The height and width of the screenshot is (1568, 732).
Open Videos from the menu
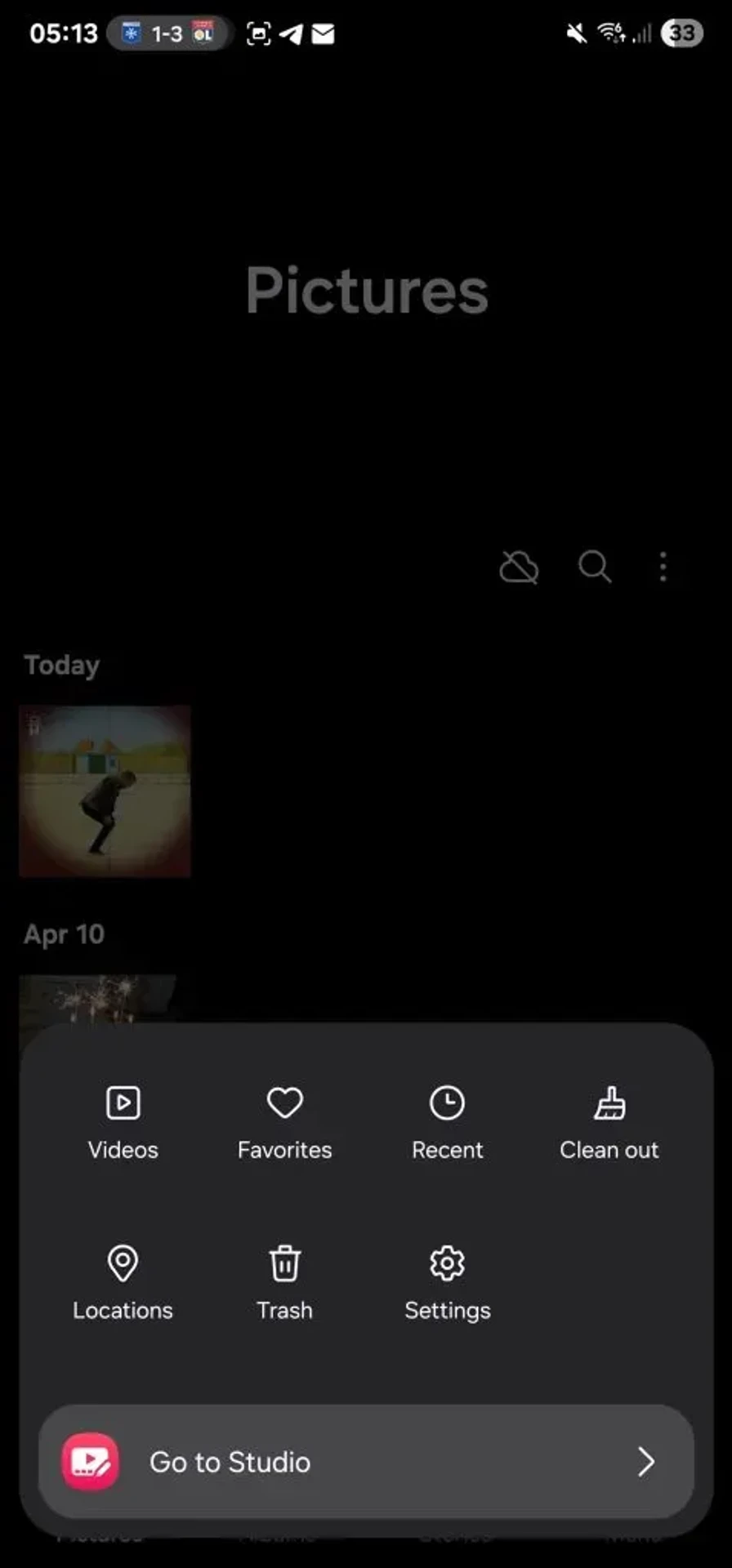[123, 1122]
